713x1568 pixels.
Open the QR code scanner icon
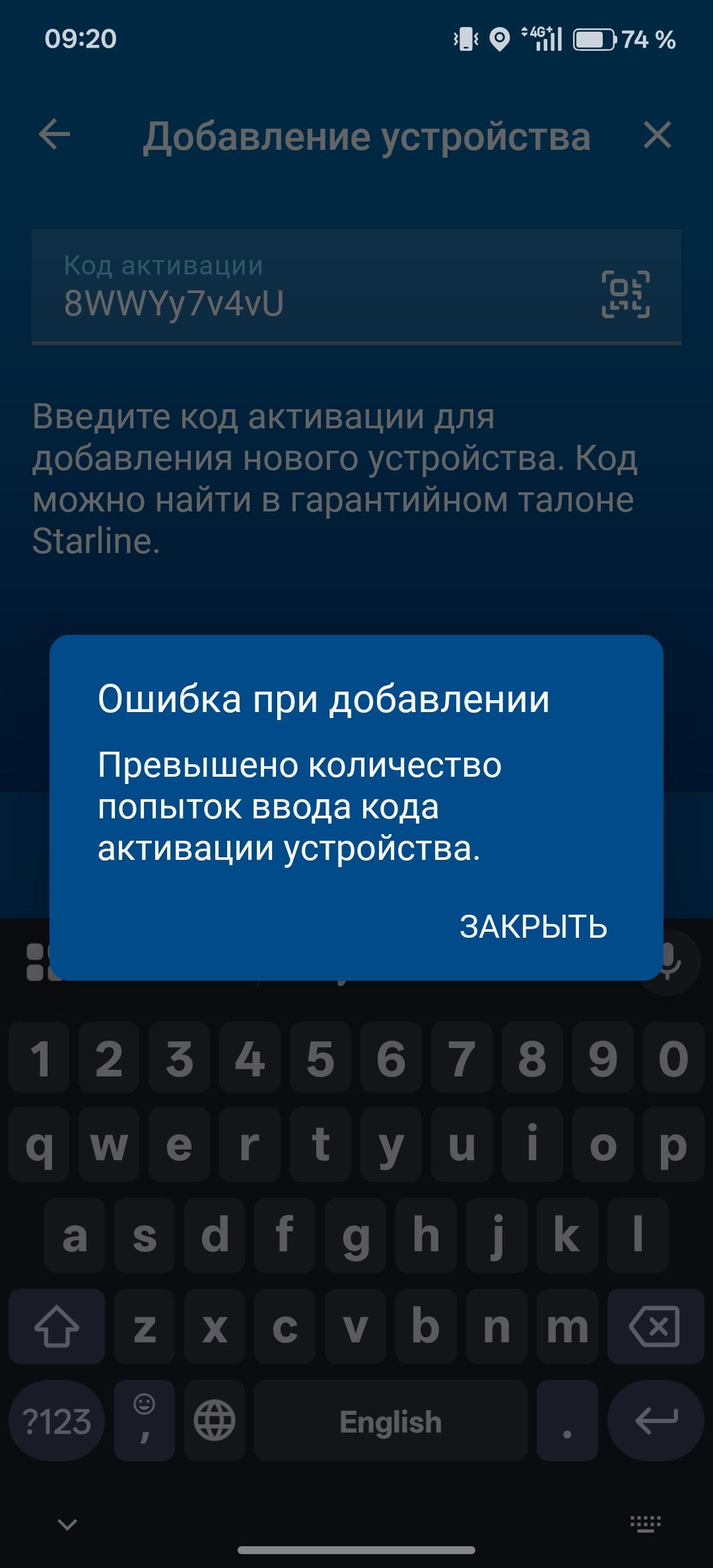coord(625,294)
